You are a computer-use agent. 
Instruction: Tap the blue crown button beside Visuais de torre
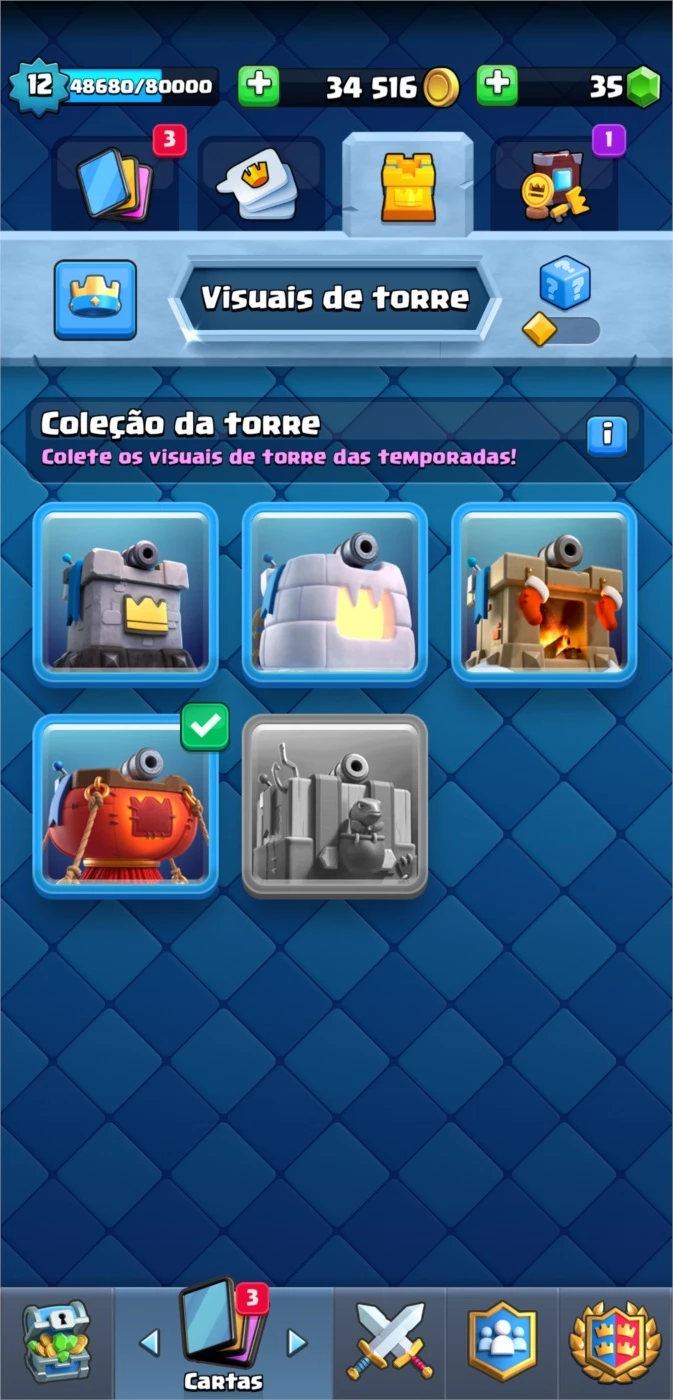[95, 299]
